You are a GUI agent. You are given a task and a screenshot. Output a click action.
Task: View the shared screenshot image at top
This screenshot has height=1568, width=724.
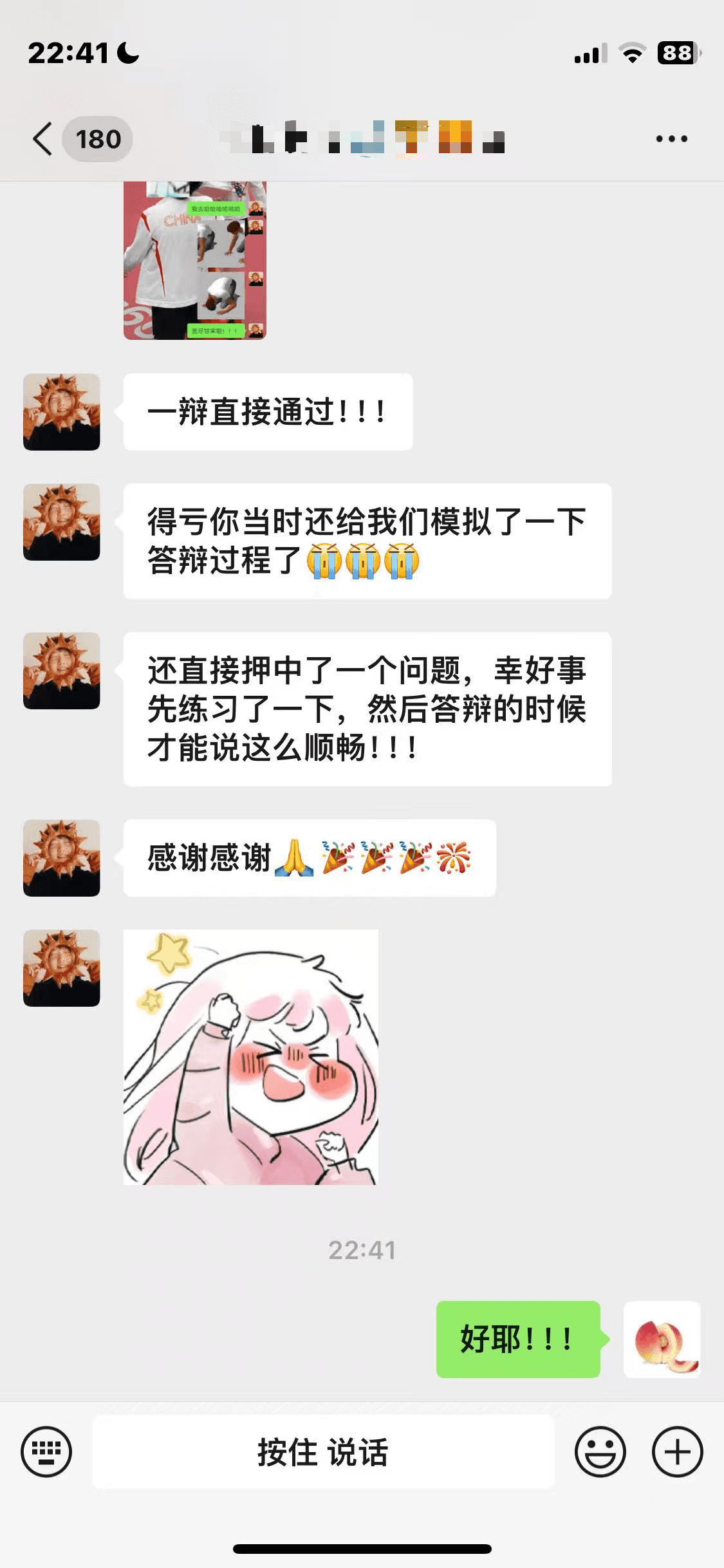(x=195, y=261)
